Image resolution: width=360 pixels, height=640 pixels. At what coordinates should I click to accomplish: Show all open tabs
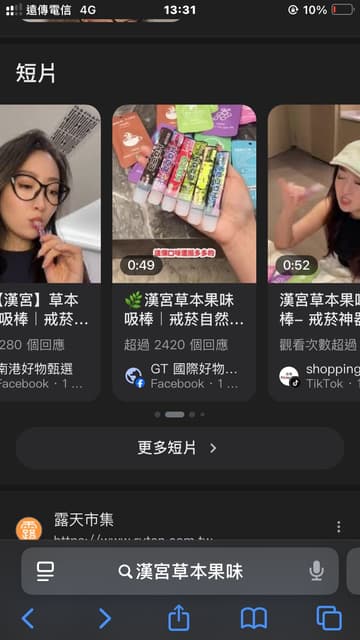coord(329,618)
